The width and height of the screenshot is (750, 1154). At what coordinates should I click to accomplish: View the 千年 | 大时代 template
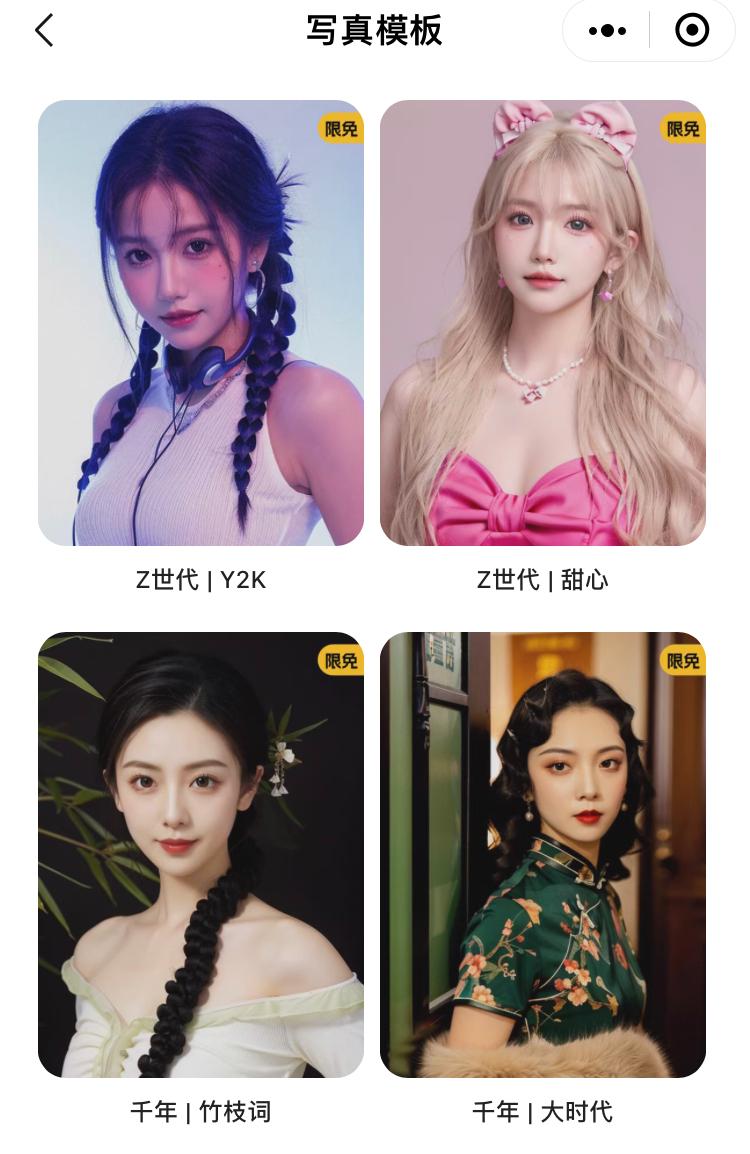[543, 855]
